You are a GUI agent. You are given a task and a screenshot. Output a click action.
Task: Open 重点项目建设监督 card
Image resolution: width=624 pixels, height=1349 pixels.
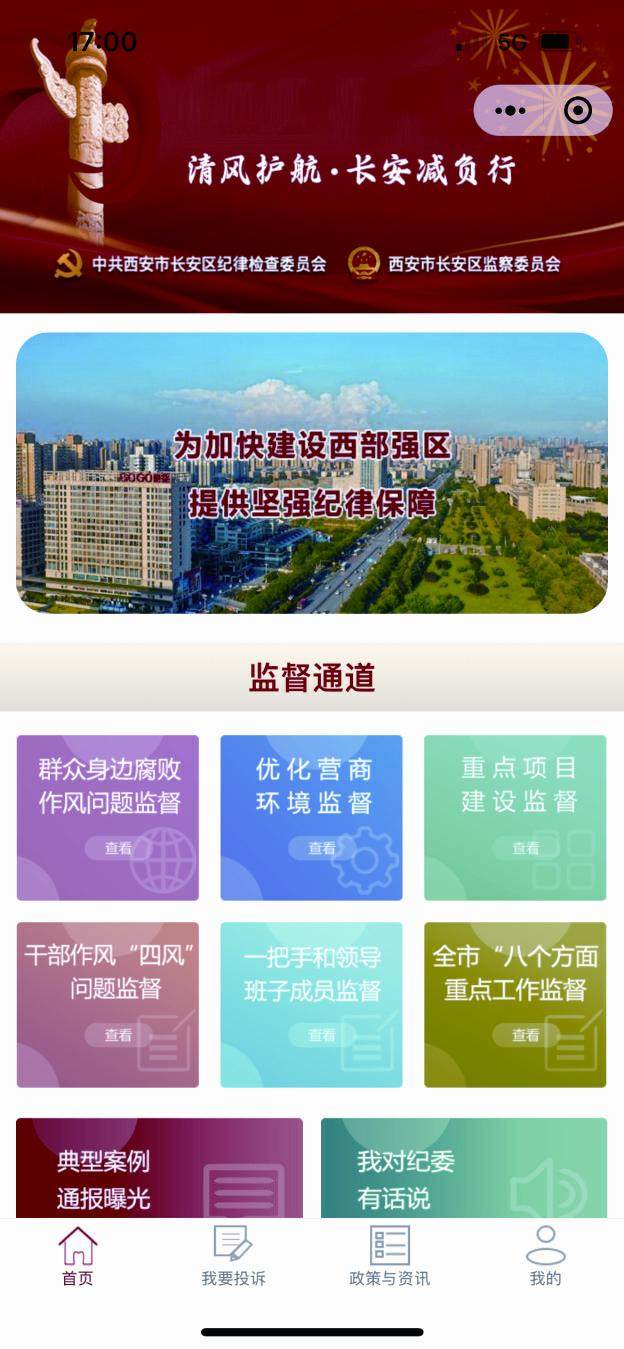pos(515,817)
